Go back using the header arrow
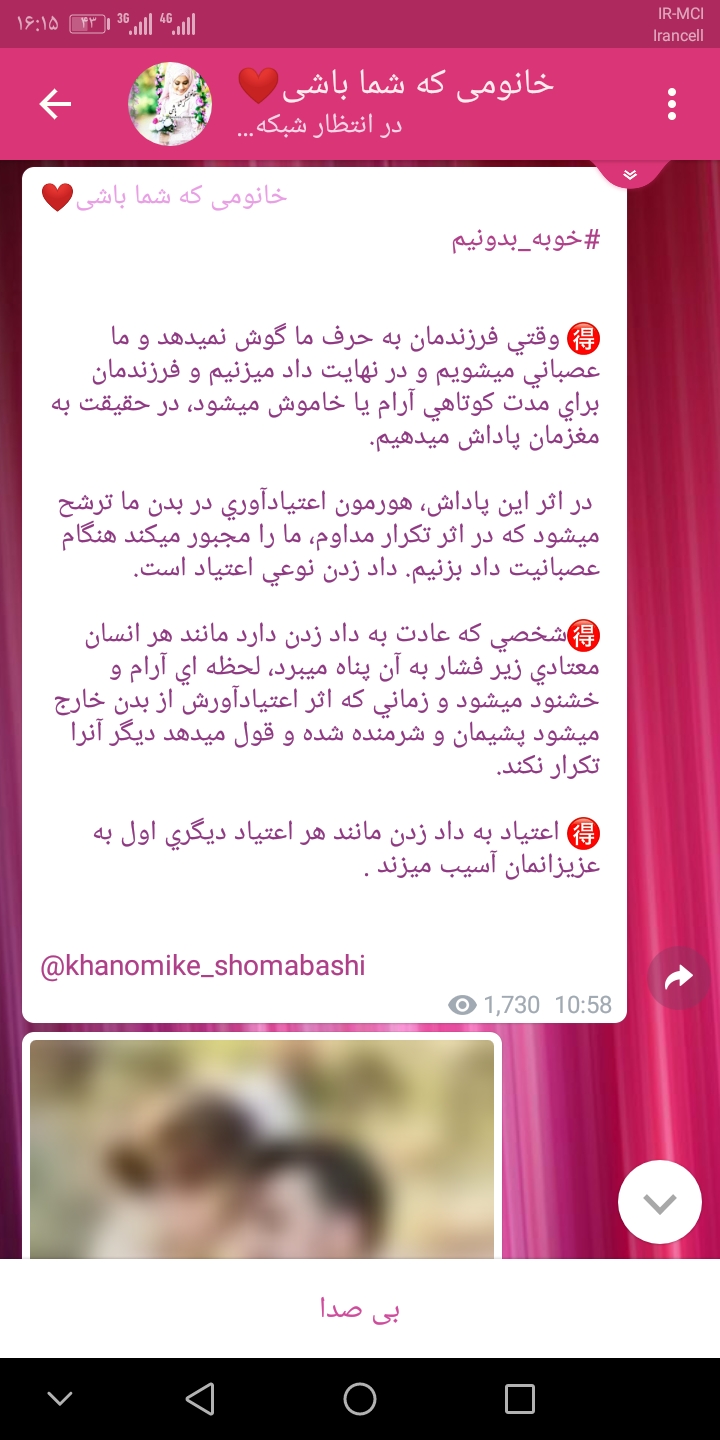720x1440 pixels. pyautogui.click(x=55, y=104)
